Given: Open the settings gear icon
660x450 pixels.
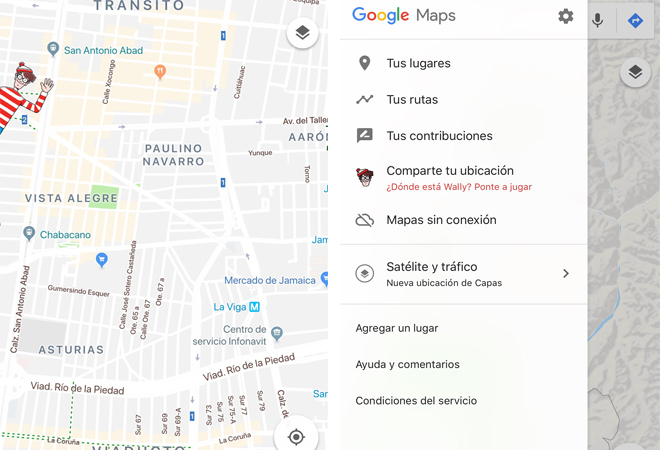Looking at the screenshot, I should 566,17.
